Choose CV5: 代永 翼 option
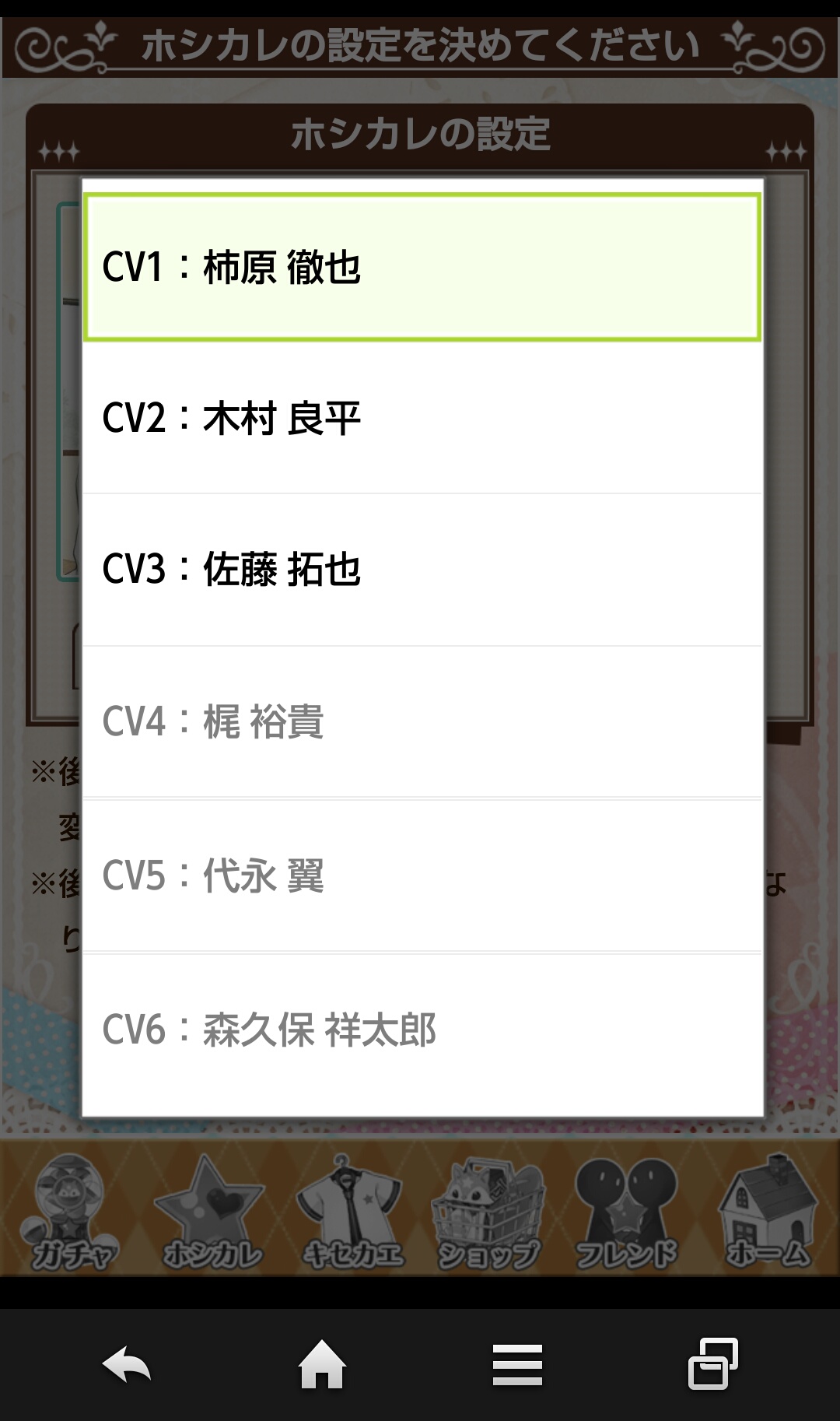The width and height of the screenshot is (840, 1421). click(x=422, y=875)
